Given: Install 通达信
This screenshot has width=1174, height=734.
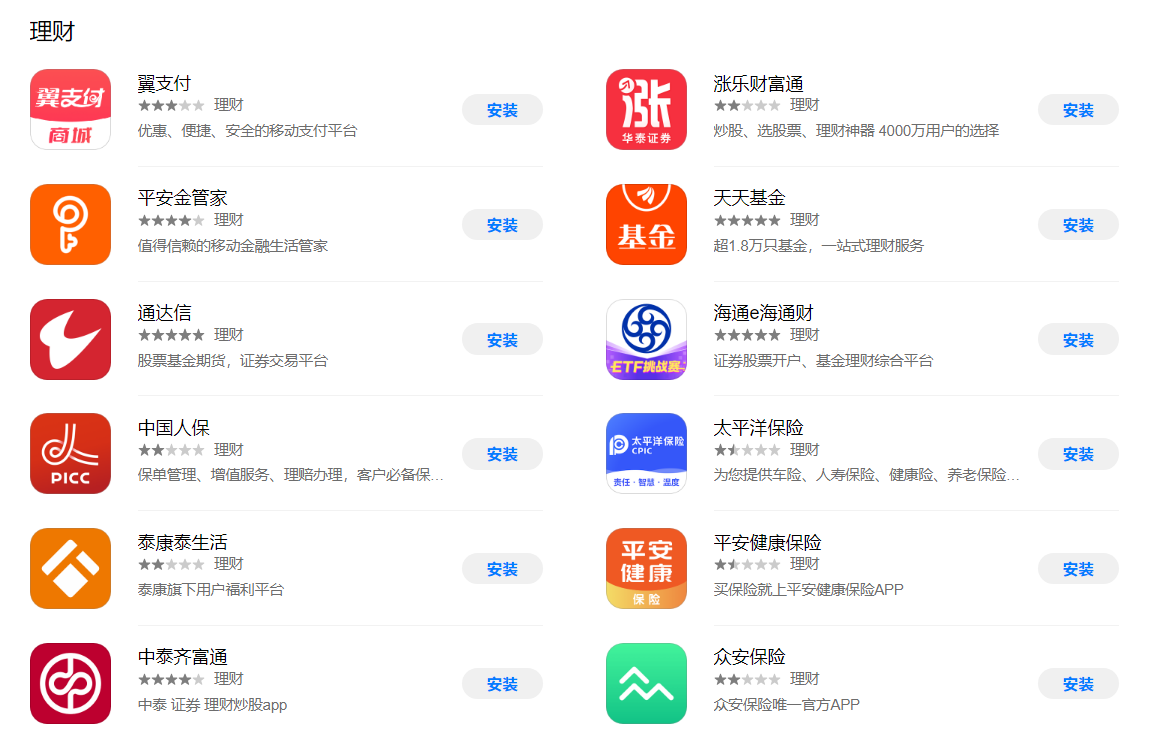Looking at the screenshot, I should (x=502, y=340).
